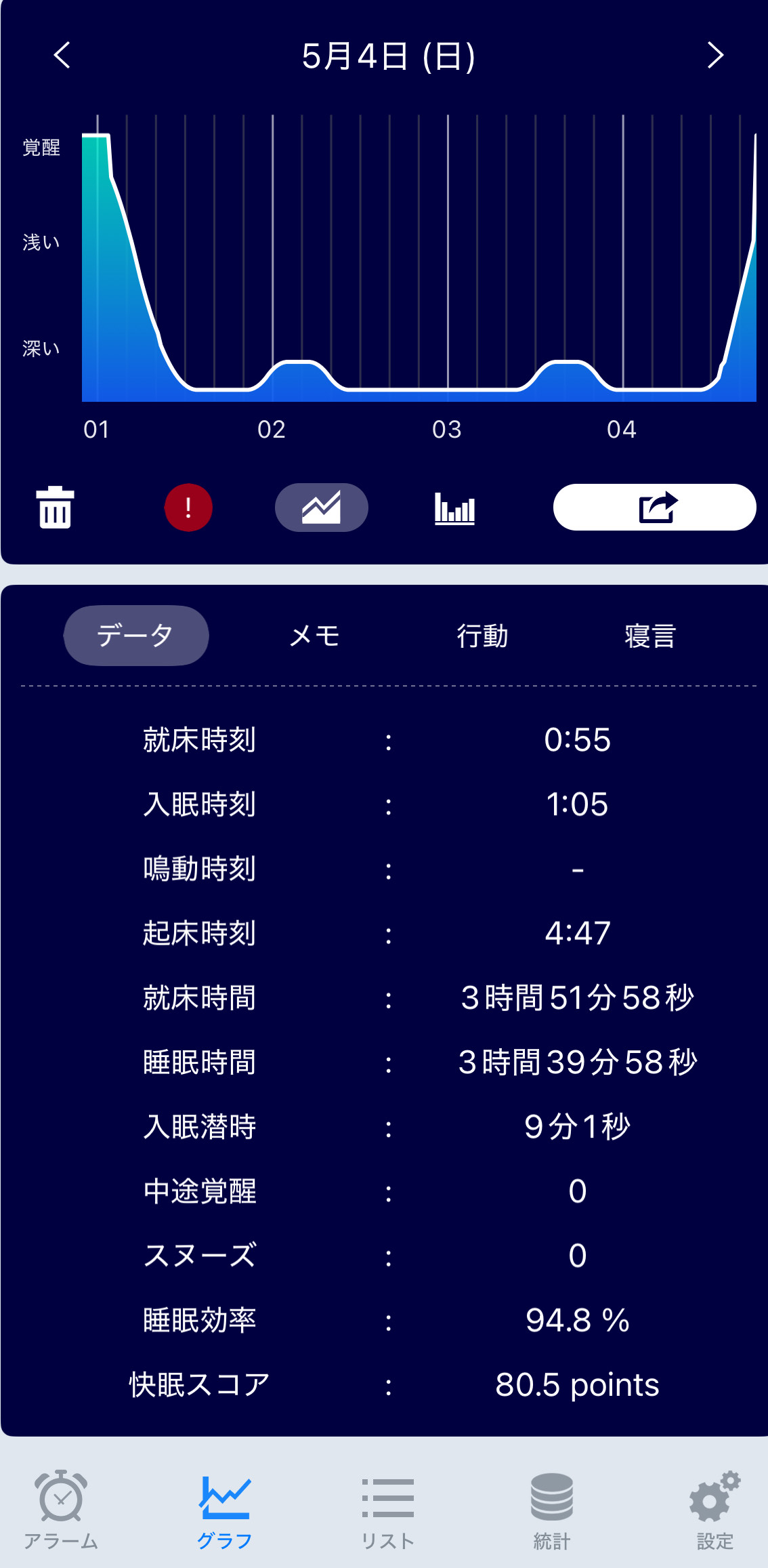Switch to the リスト tab
Viewport: 768px width, 1568px height.
(x=388, y=1510)
